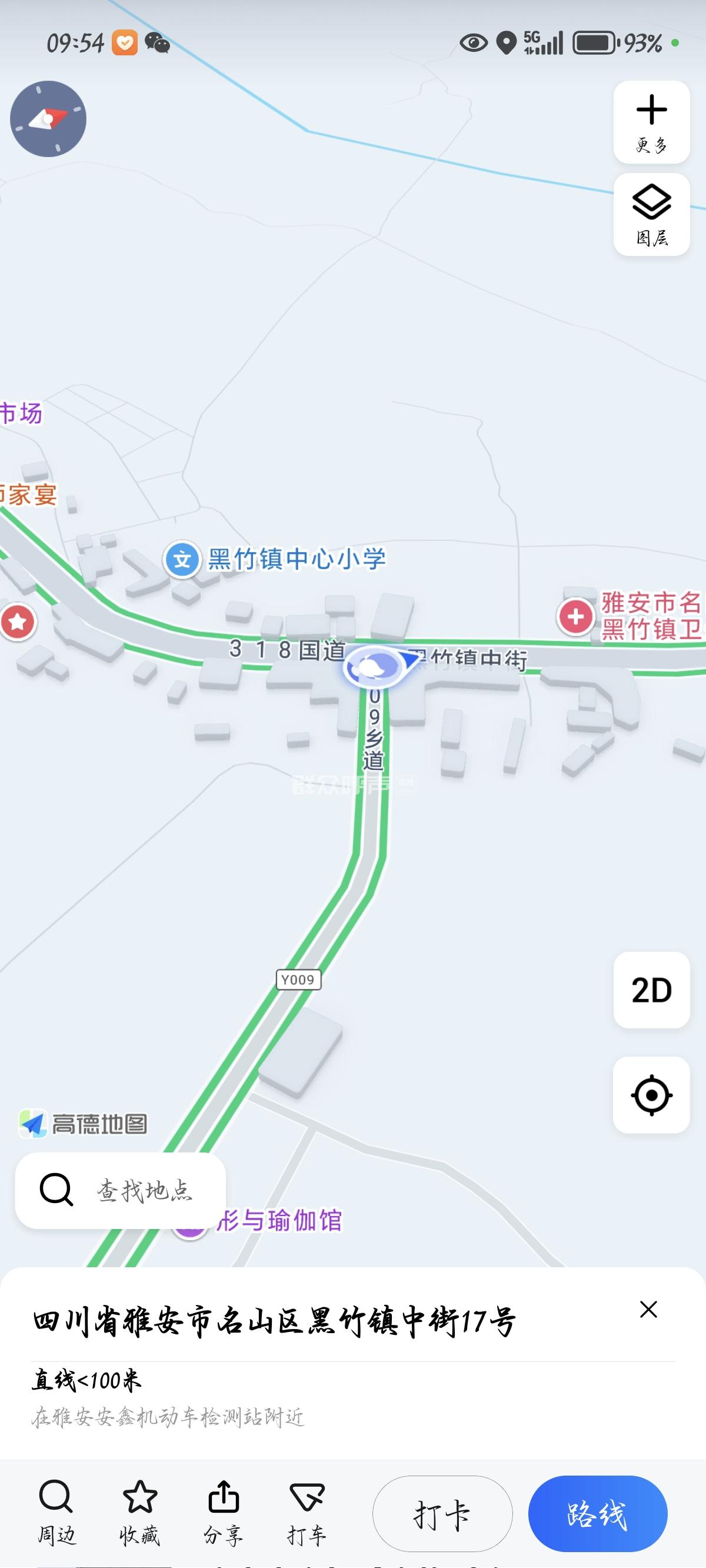The height and width of the screenshot is (1568, 706).
Task: Tap the compass to reorient the map
Action: coord(48,119)
